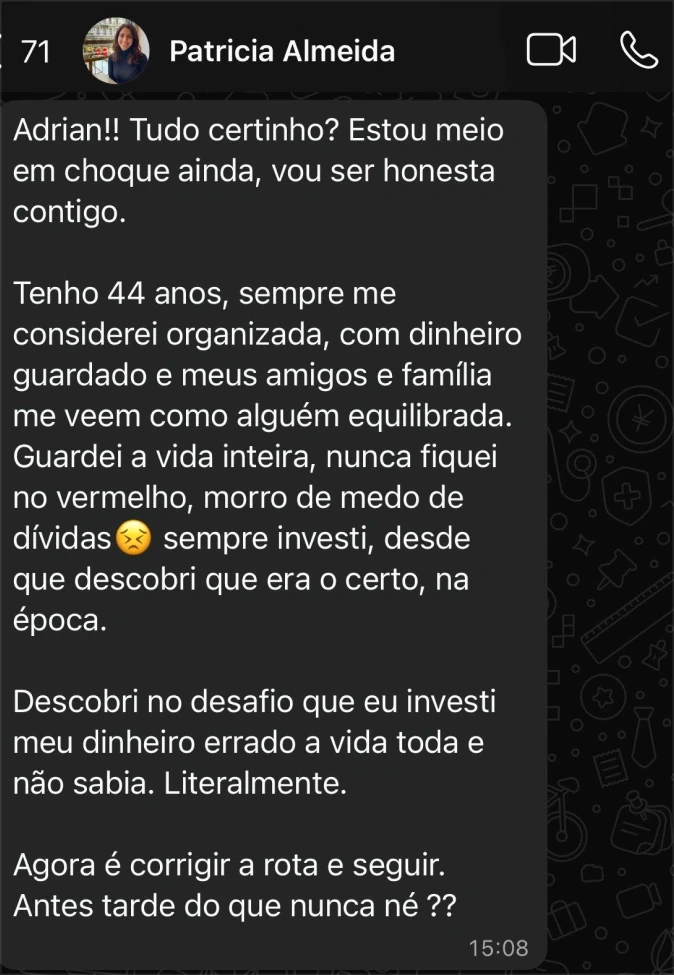Tap Patricia Almeida's profile photo
The image size is (674, 975).
click(x=116, y=50)
